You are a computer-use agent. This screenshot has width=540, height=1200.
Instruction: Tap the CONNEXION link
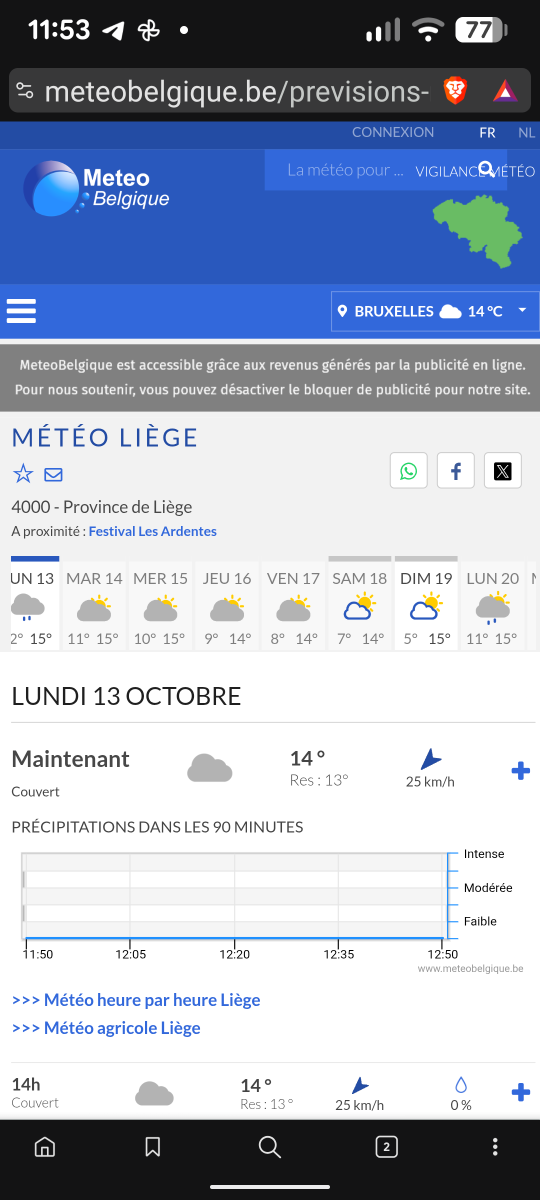click(x=393, y=132)
